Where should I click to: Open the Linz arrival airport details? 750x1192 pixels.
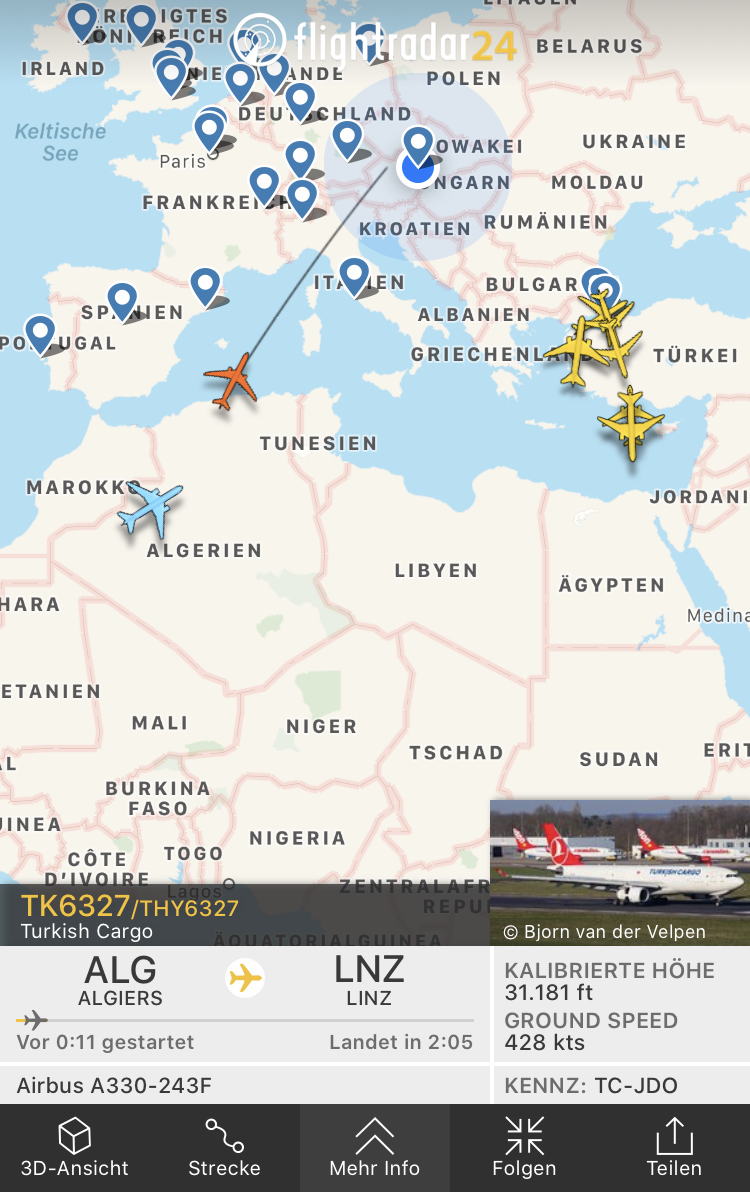click(x=369, y=980)
